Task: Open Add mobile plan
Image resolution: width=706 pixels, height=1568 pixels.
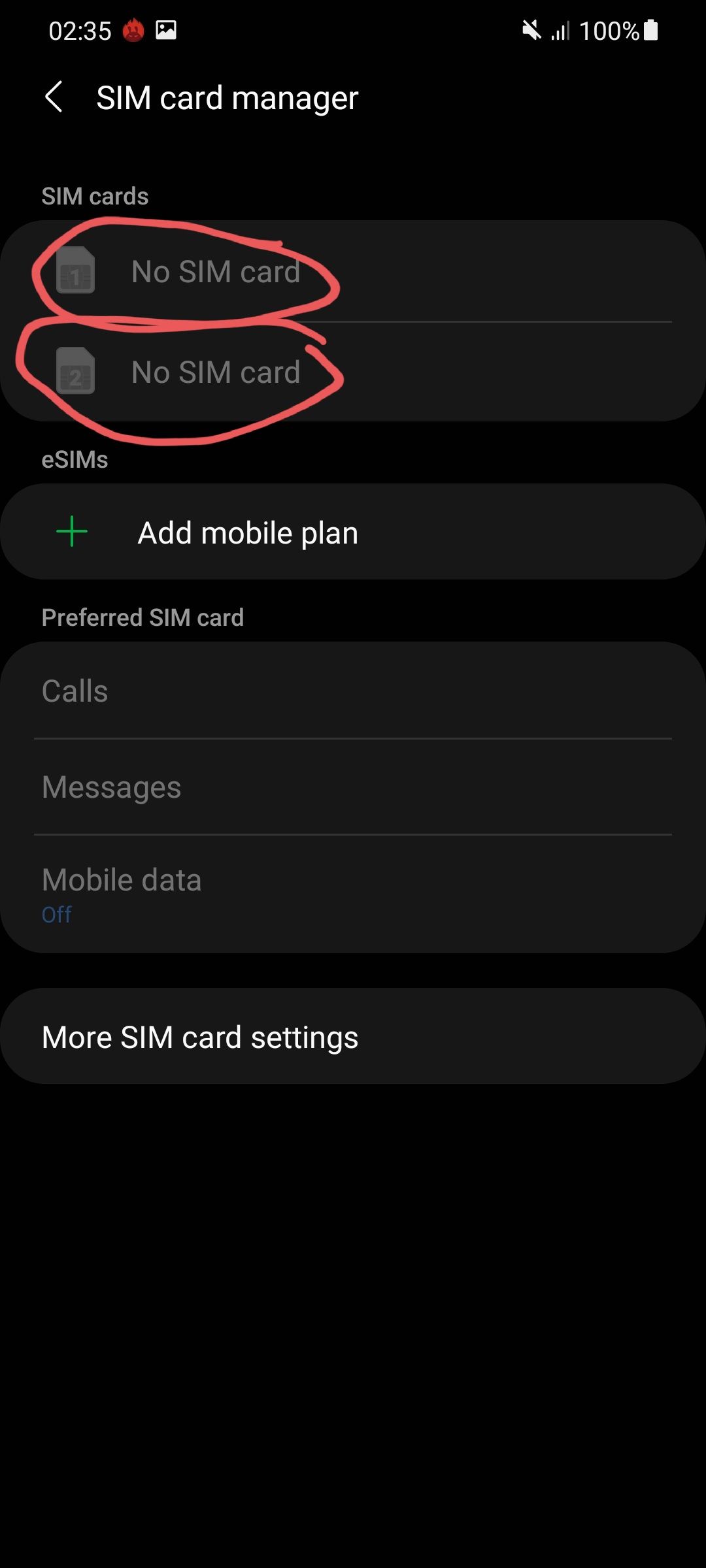Action: (353, 532)
